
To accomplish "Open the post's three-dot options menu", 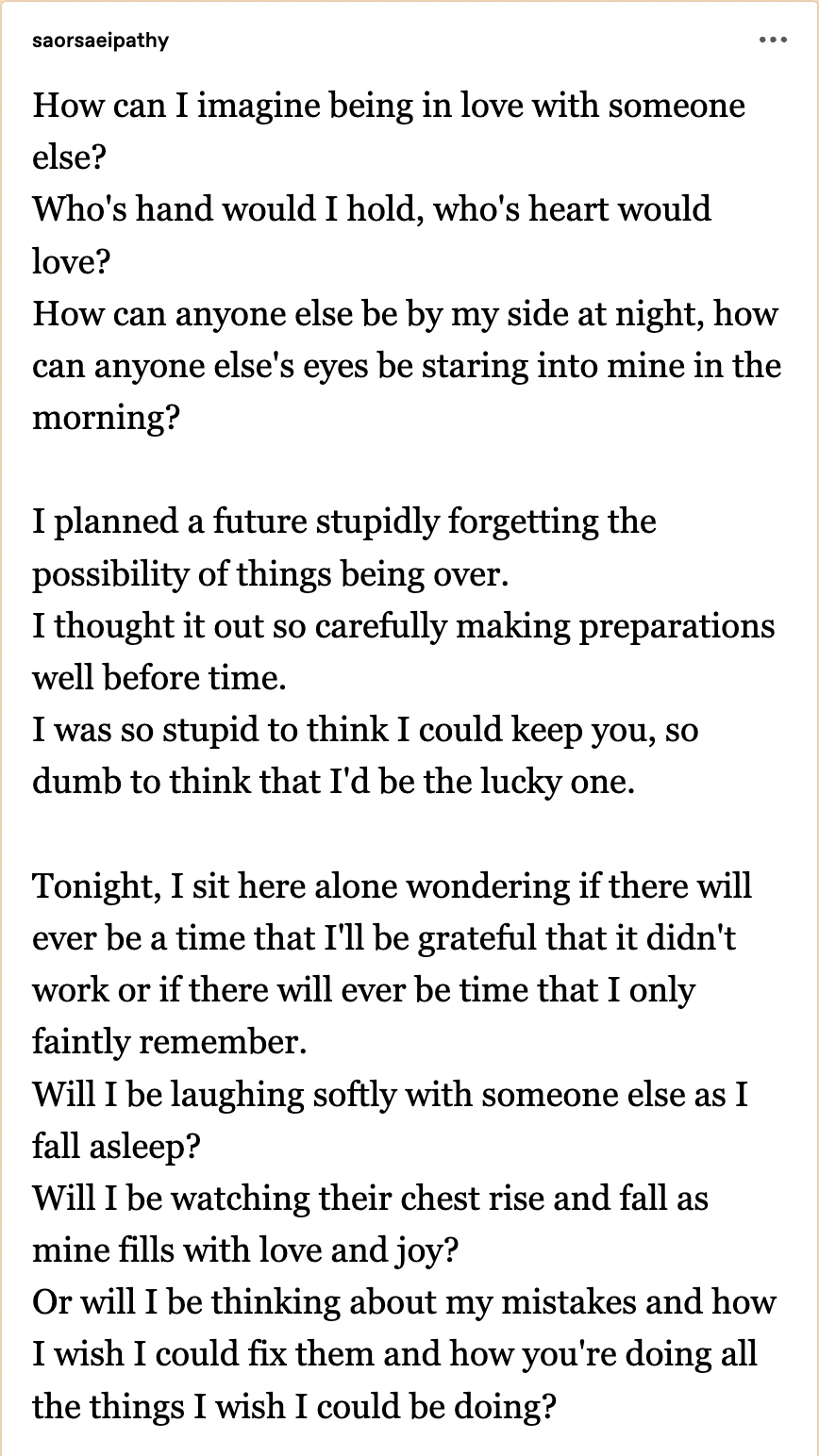I will pyautogui.click(x=772, y=40).
